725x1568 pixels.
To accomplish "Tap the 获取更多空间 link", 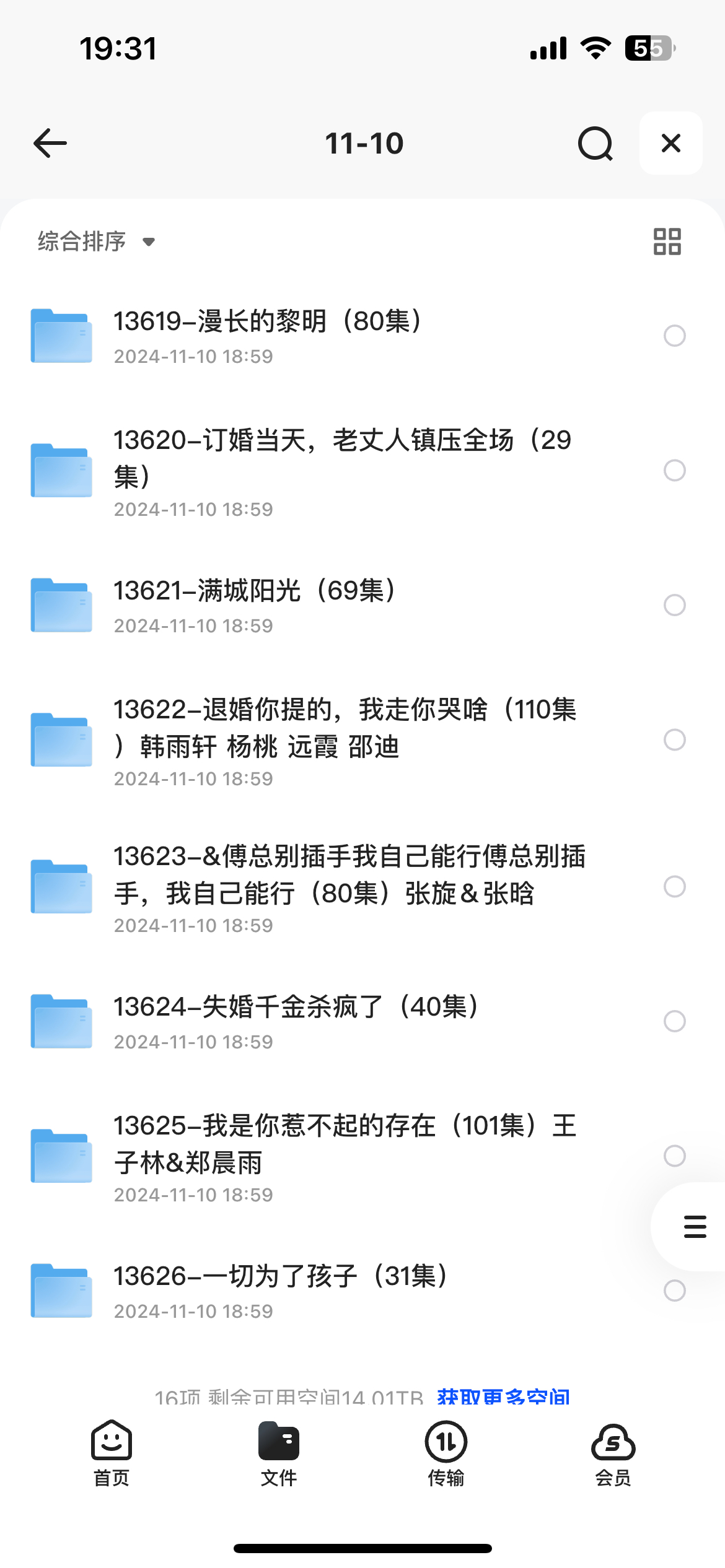I will (x=503, y=1395).
